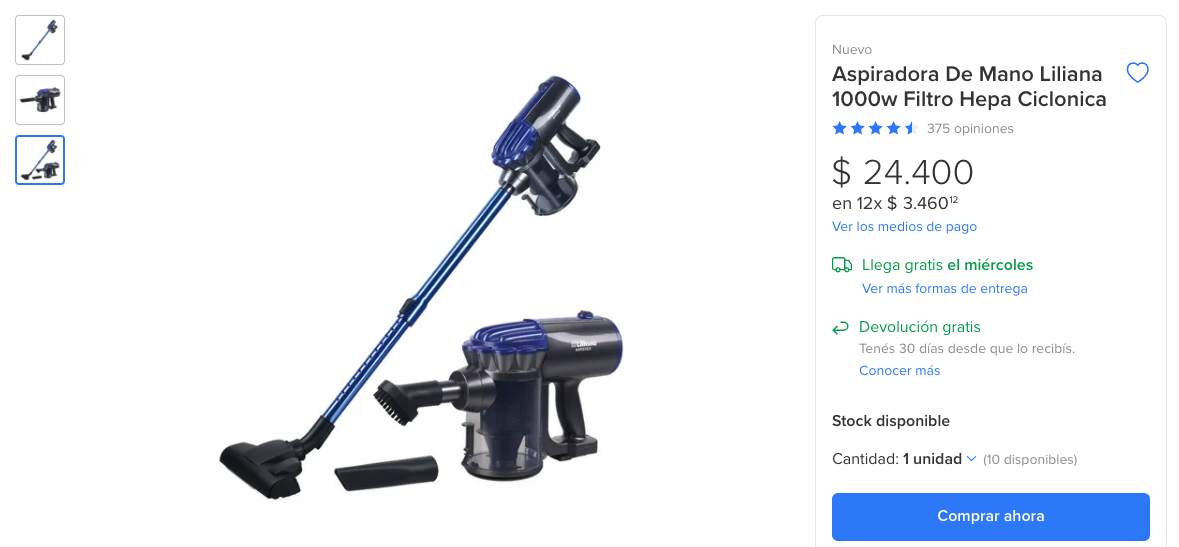1179x547 pixels.
Task: Open Ver los medios de pago
Action: [x=904, y=227]
